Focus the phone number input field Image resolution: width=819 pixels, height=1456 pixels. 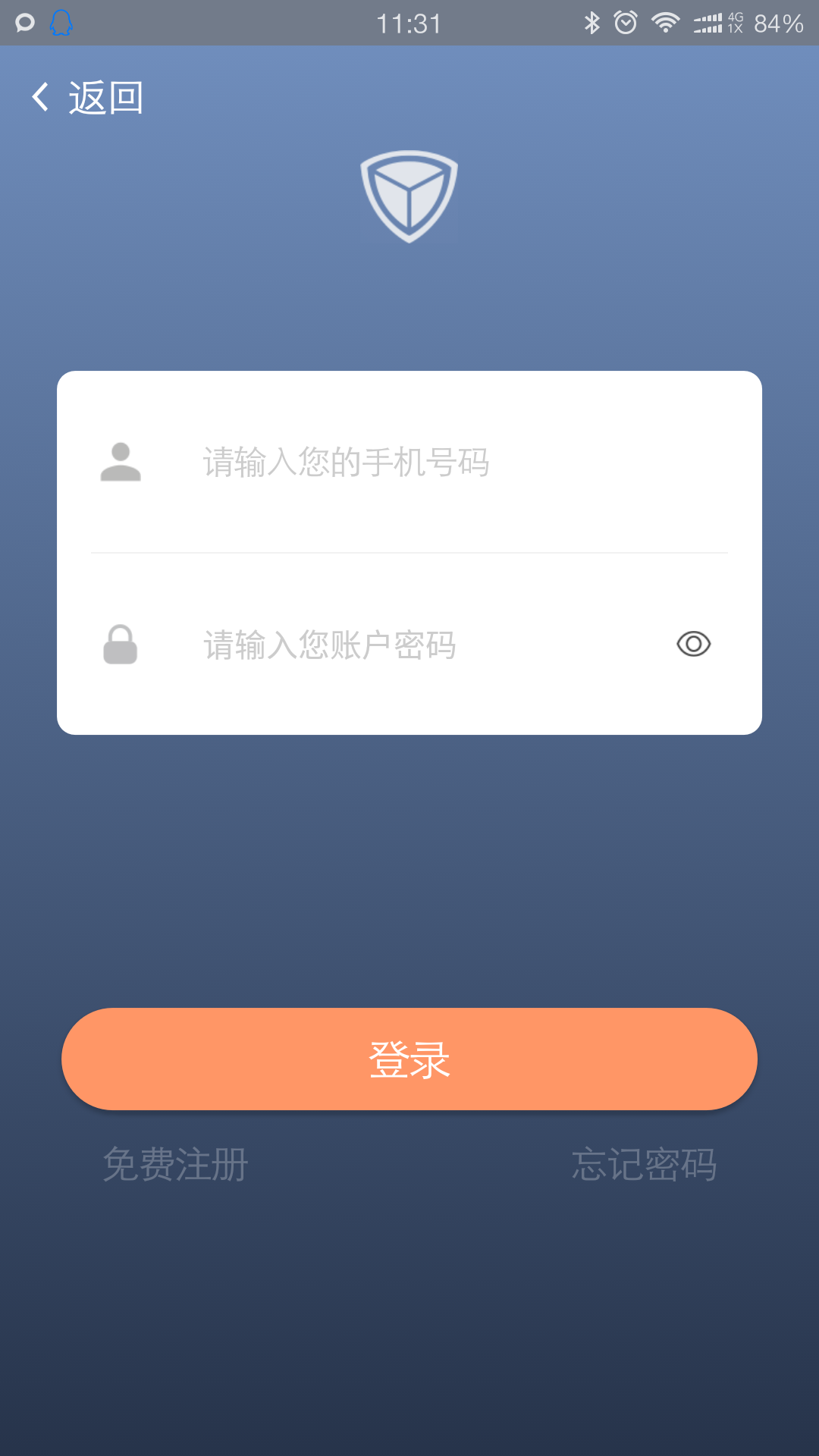tap(425, 462)
